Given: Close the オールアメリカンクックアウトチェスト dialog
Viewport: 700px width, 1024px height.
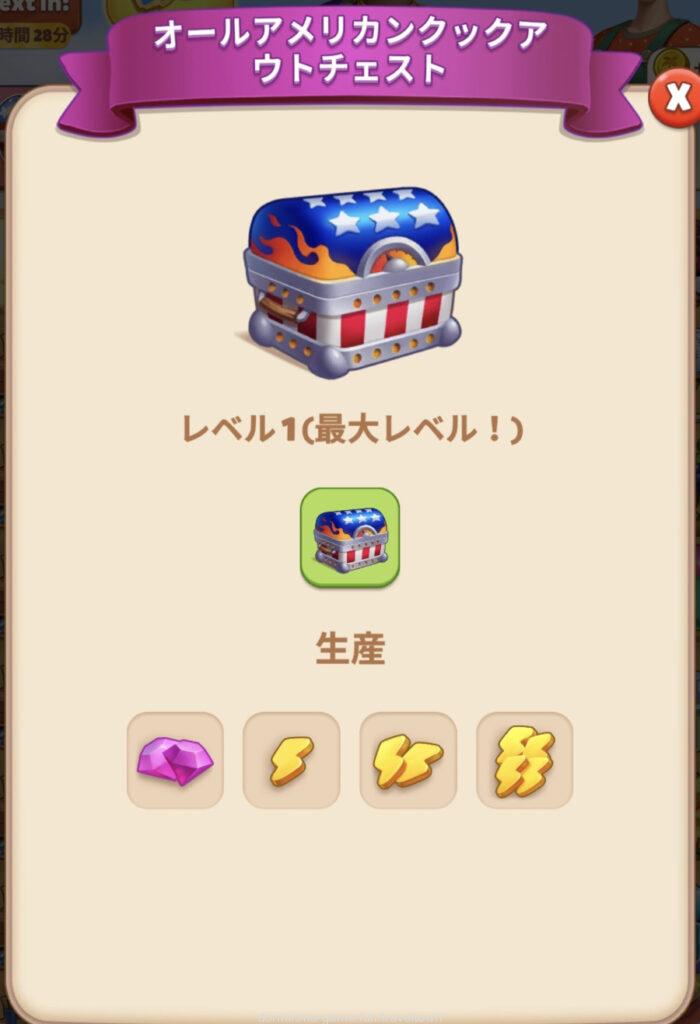Looking at the screenshot, I should pyautogui.click(x=675, y=98).
